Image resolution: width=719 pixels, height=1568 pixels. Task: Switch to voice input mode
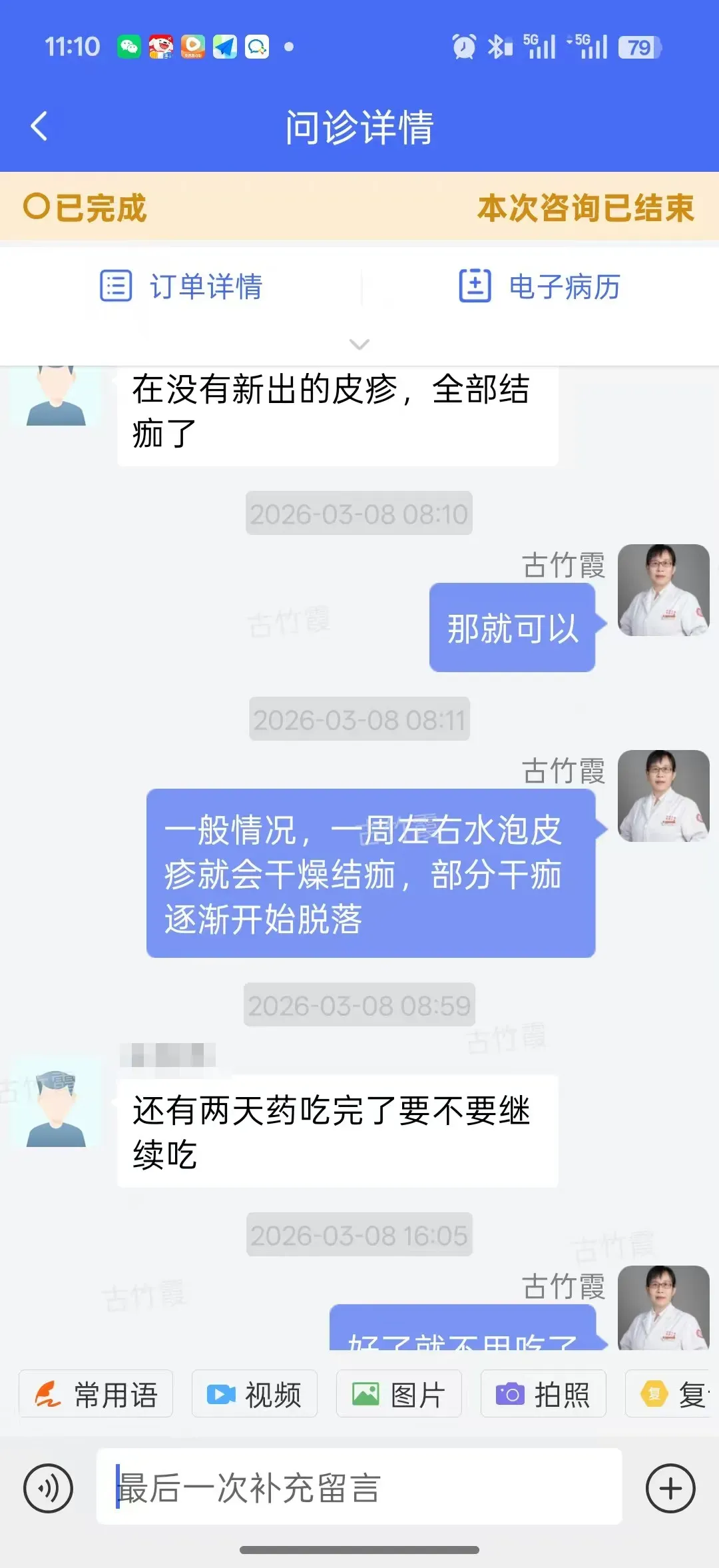click(x=48, y=1488)
